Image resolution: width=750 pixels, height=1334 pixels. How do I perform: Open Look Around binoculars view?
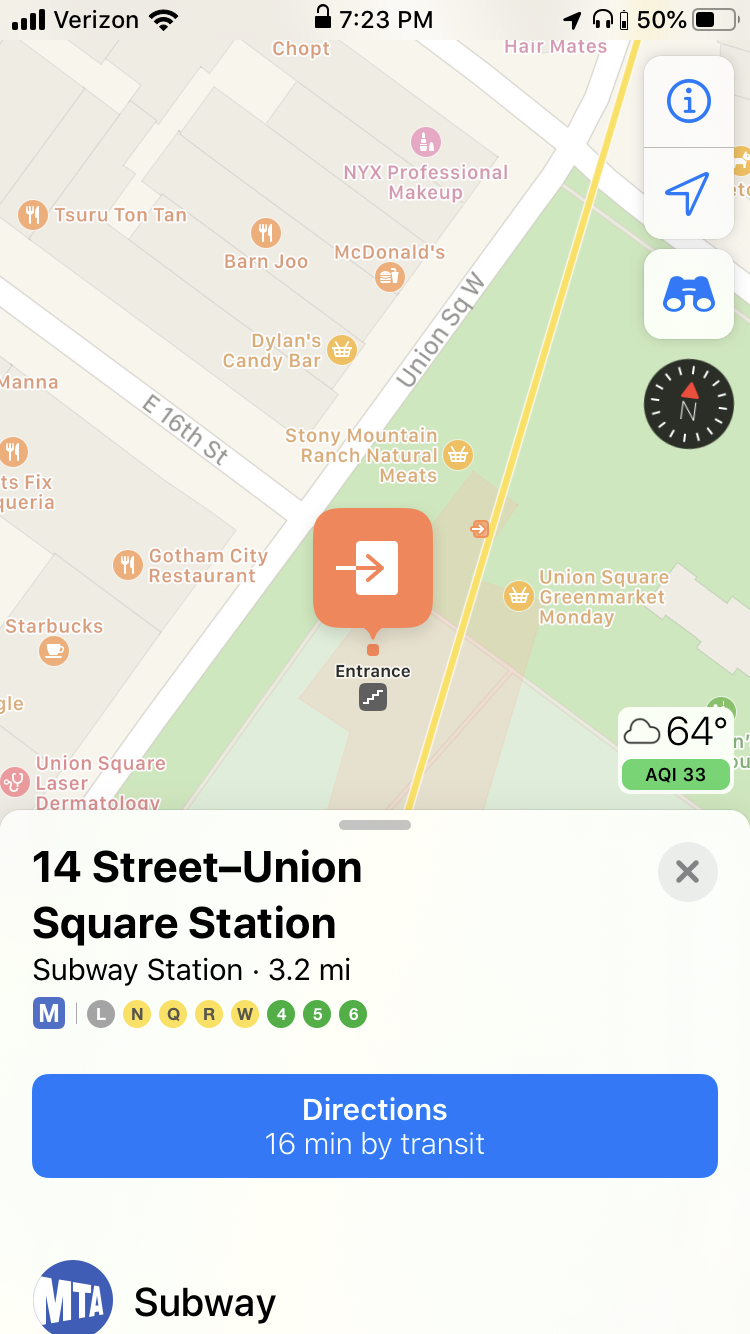[x=688, y=295]
